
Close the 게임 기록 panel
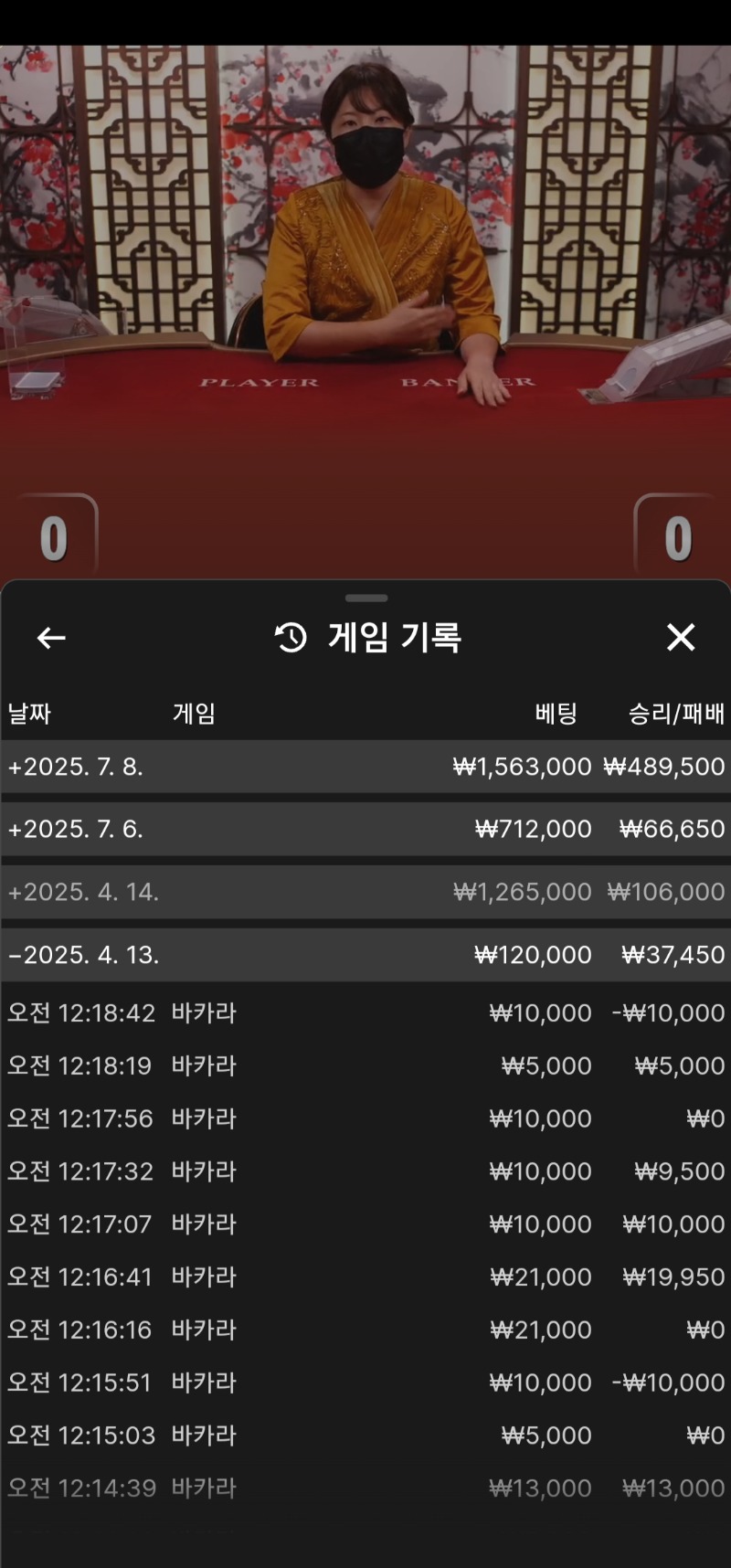[x=681, y=637]
